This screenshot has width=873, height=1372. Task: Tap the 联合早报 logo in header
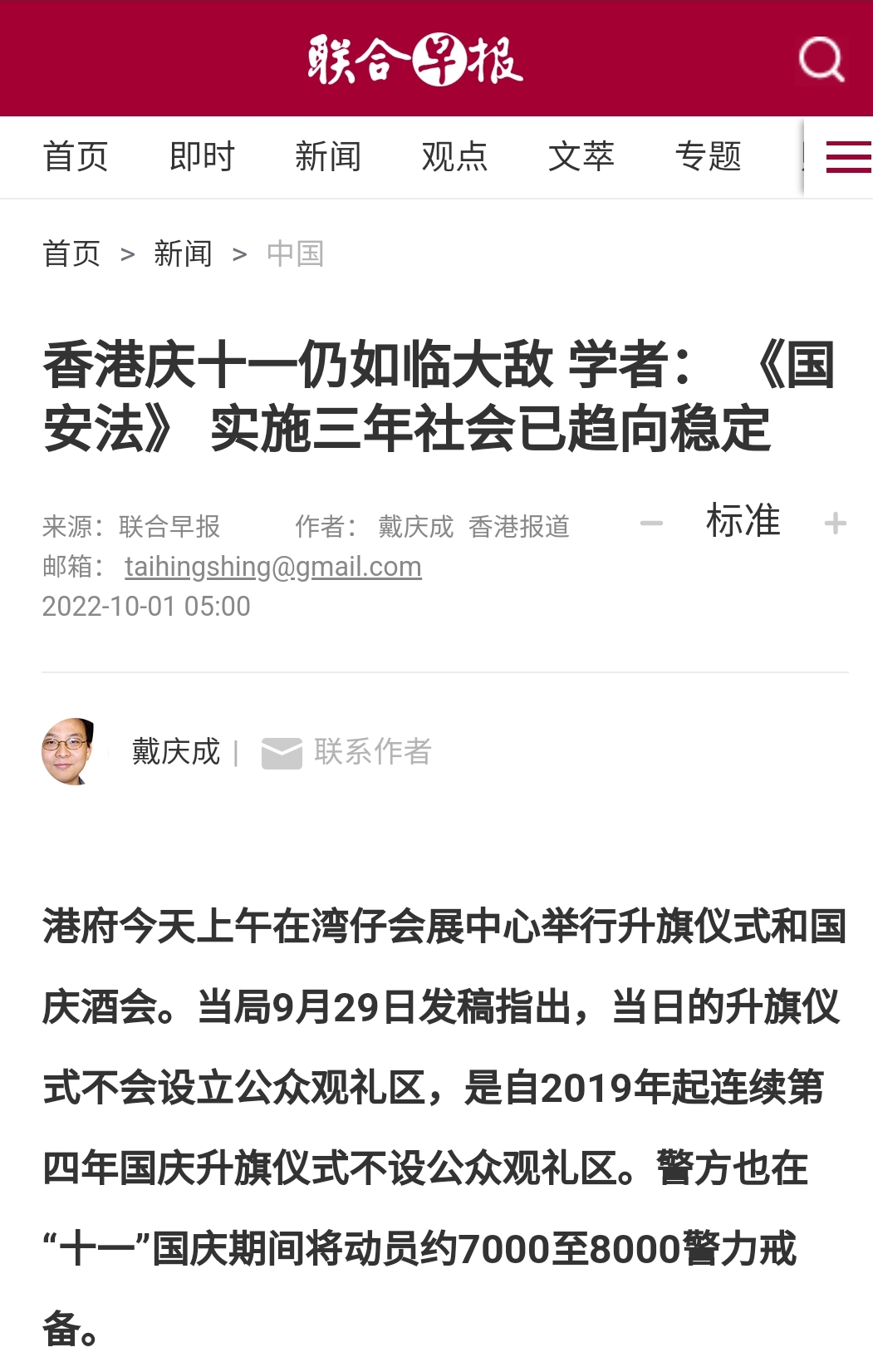(x=415, y=59)
